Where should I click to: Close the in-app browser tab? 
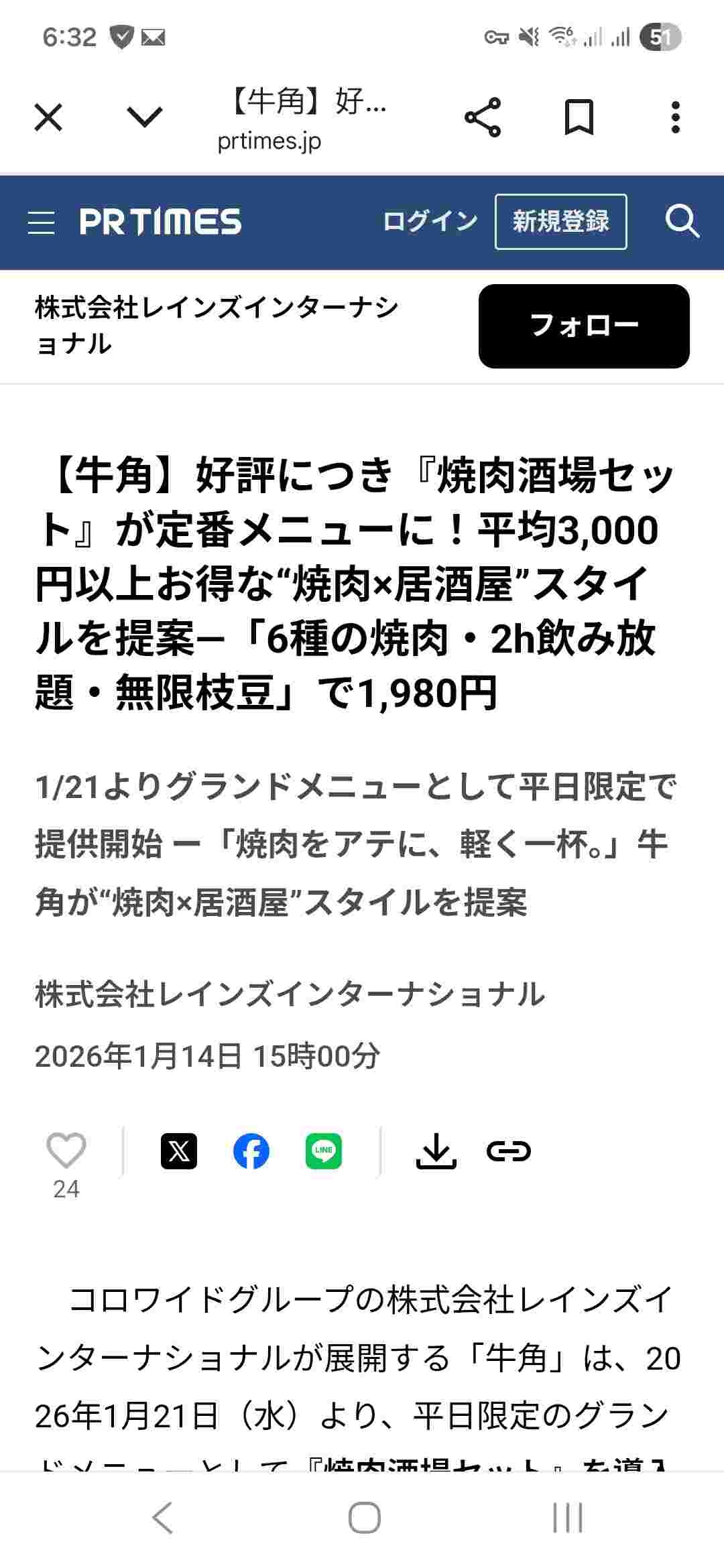point(48,118)
